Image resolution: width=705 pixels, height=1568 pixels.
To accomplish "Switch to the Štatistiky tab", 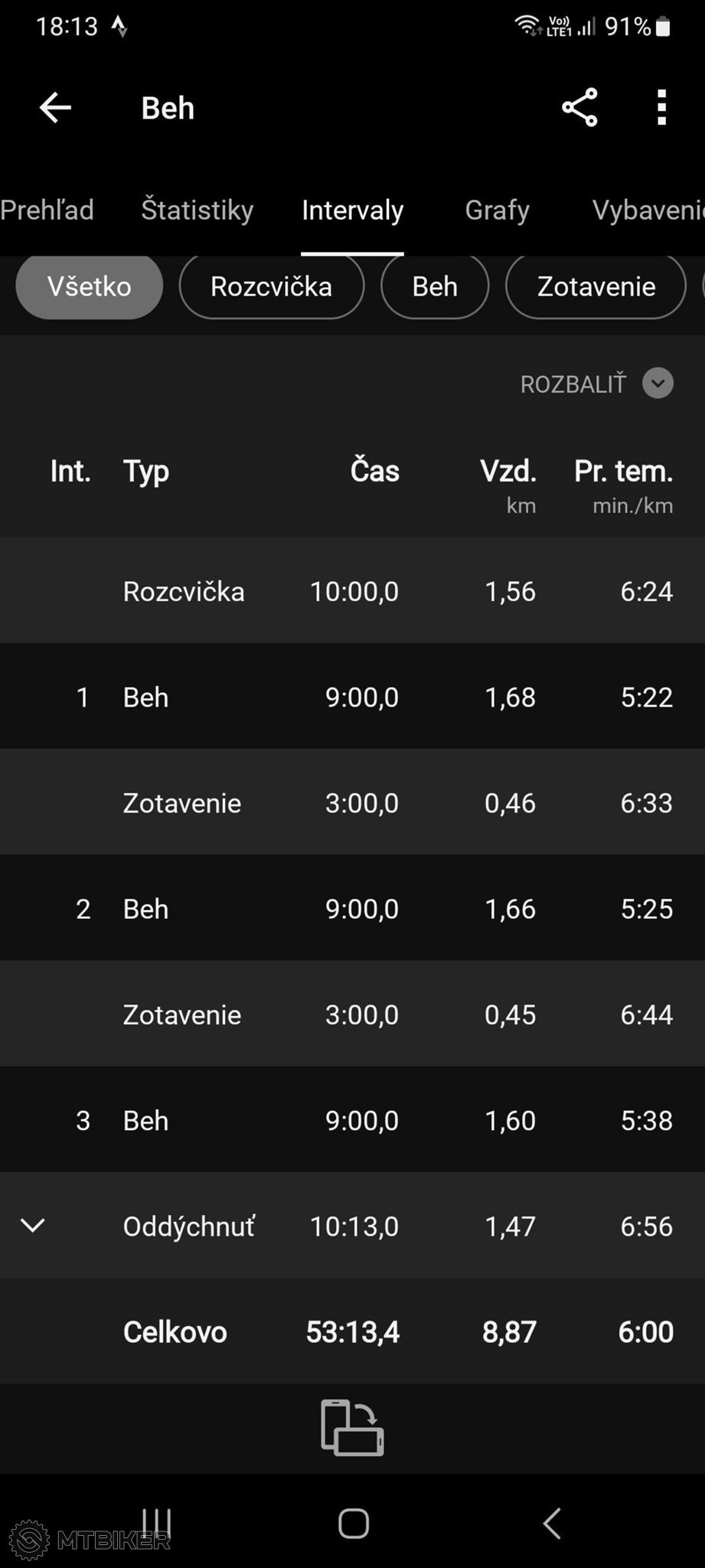I will click(197, 210).
